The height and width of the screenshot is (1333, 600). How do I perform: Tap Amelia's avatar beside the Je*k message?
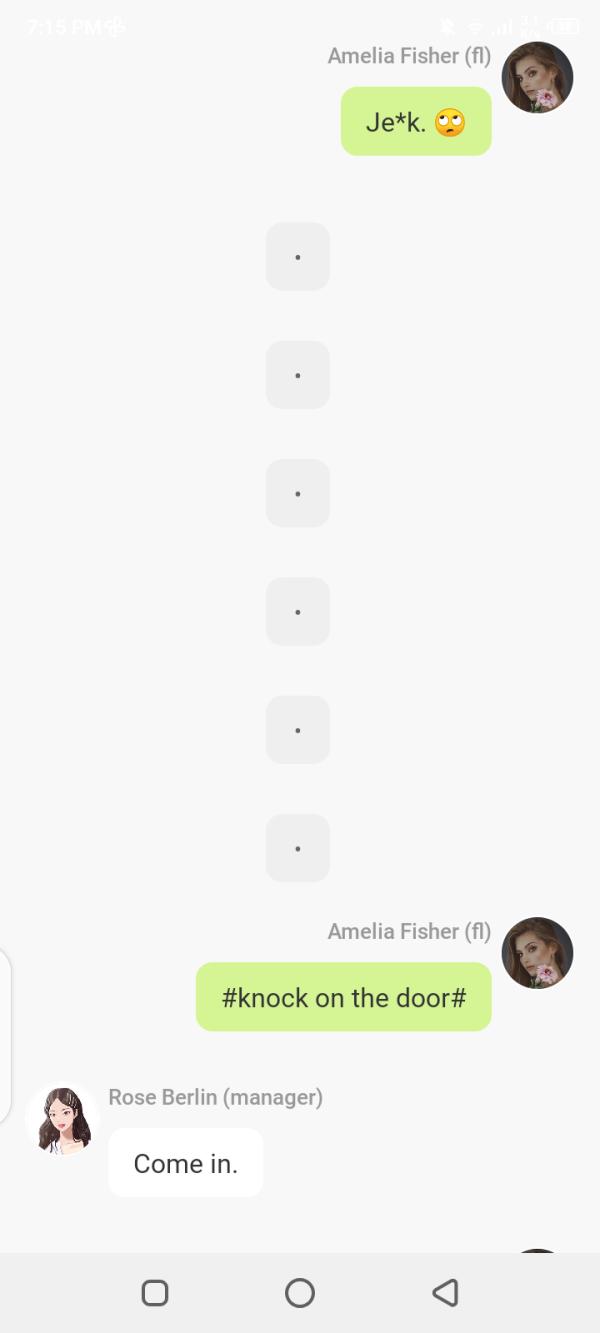point(537,77)
